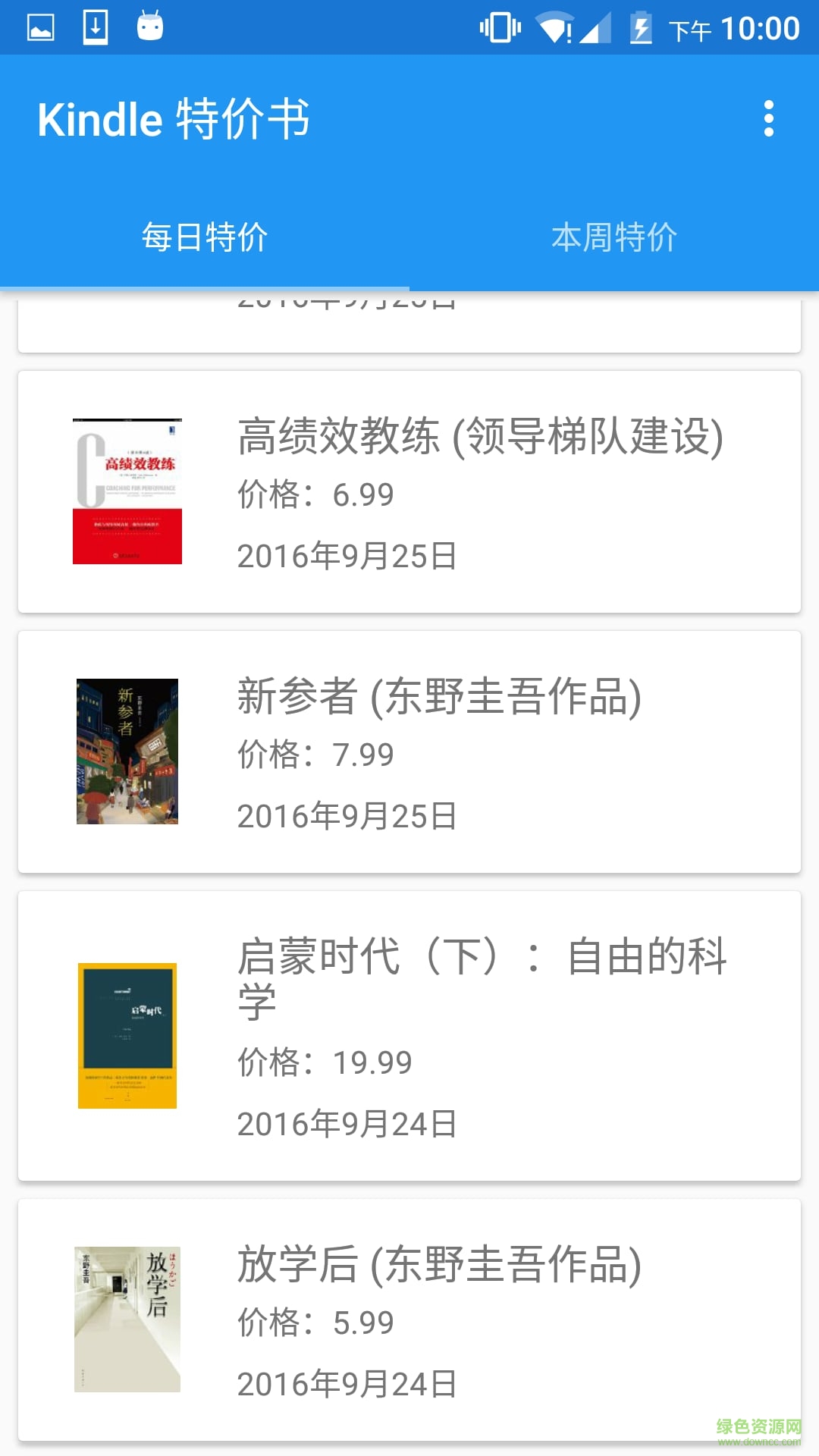Click the Kindle 特价书 title bar
Viewport: 819px width, 1456px height.
tap(174, 120)
